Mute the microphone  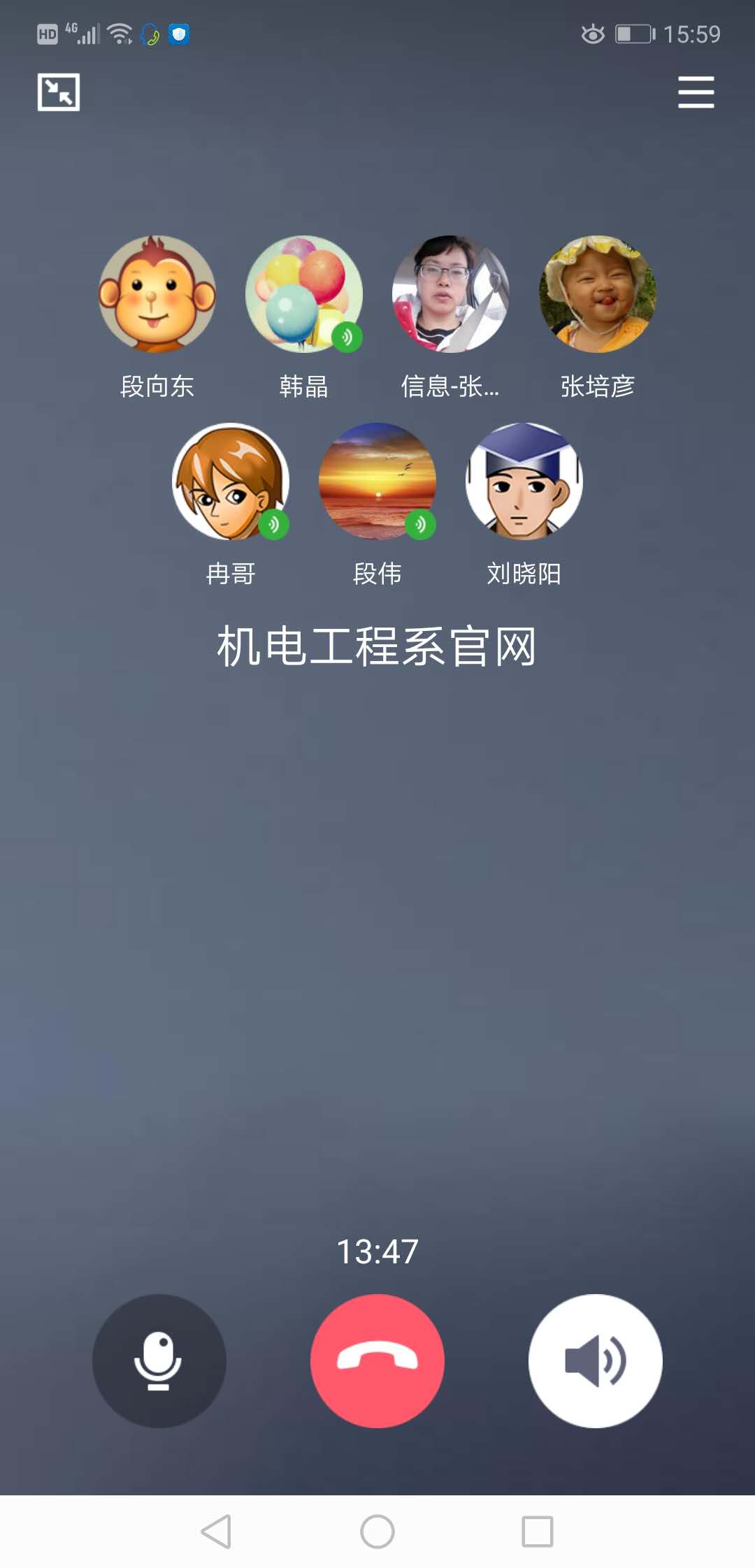click(x=159, y=1360)
